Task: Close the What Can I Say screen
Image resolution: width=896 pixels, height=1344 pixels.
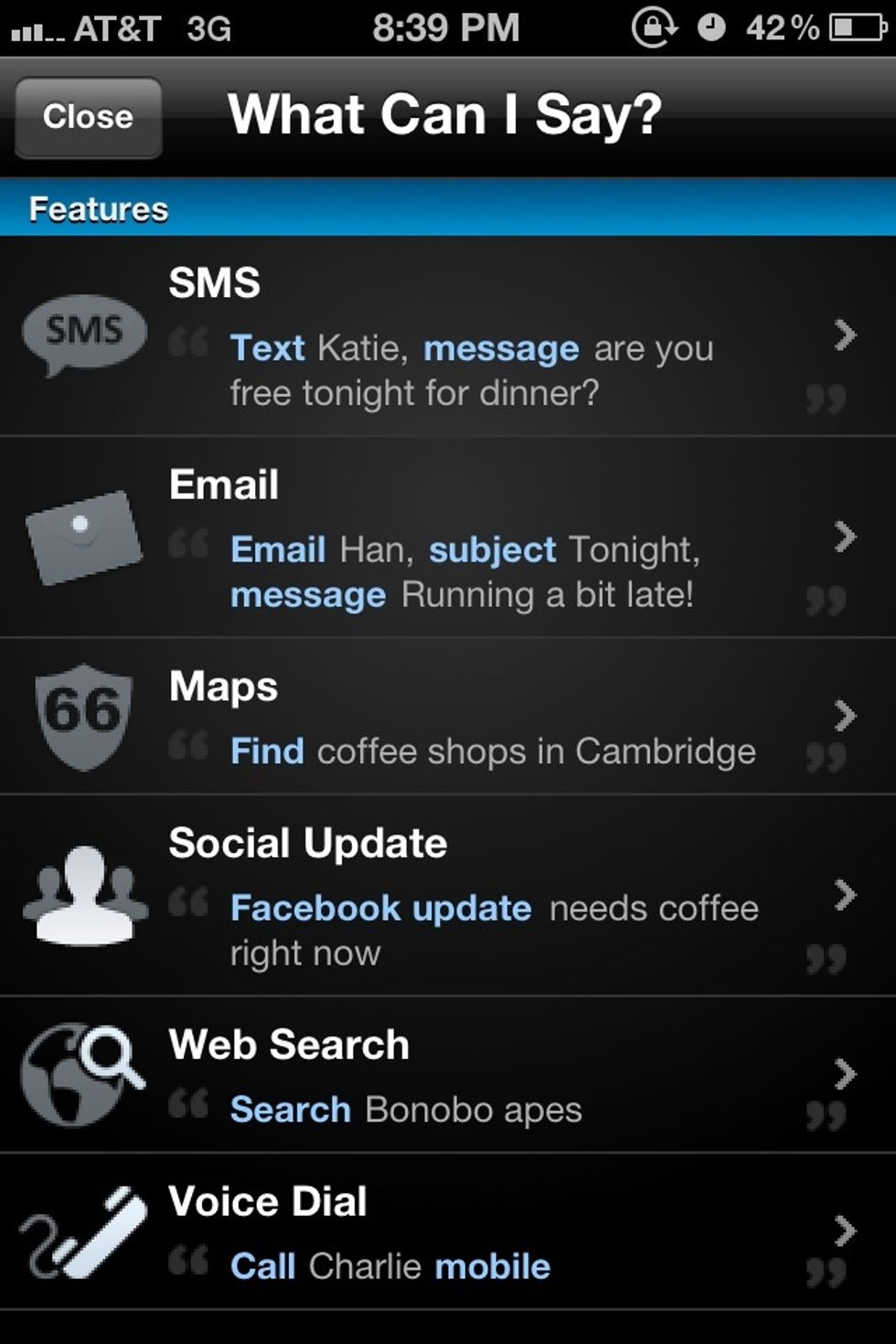Action: click(88, 117)
